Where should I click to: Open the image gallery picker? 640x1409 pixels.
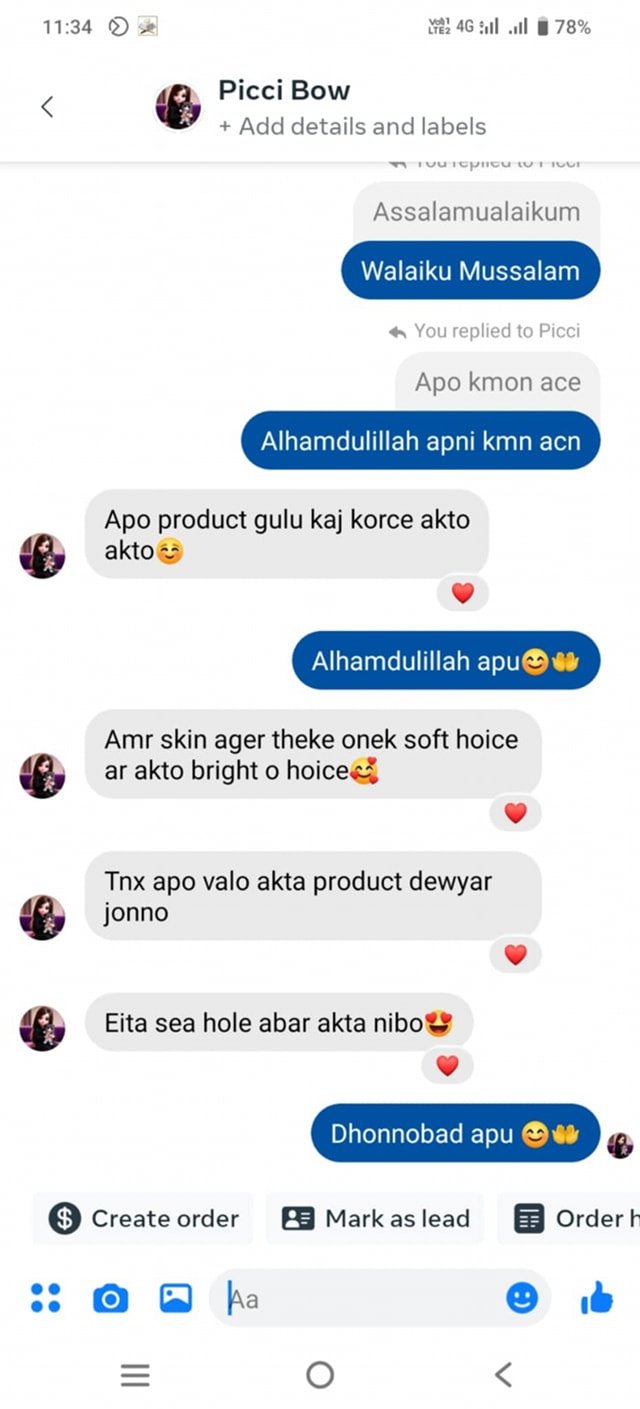[175, 1298]
